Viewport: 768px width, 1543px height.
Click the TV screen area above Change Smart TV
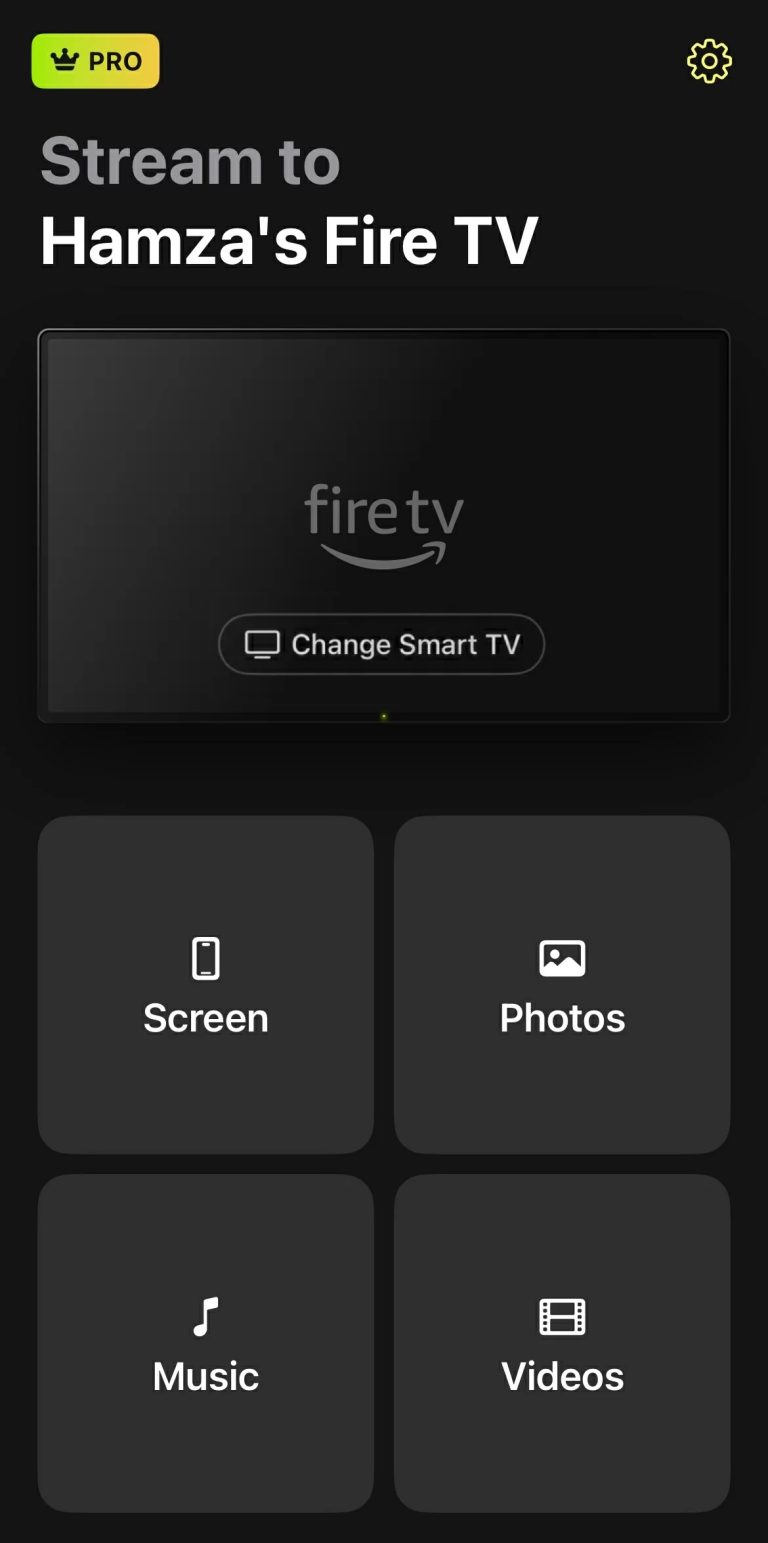point(383,430)
